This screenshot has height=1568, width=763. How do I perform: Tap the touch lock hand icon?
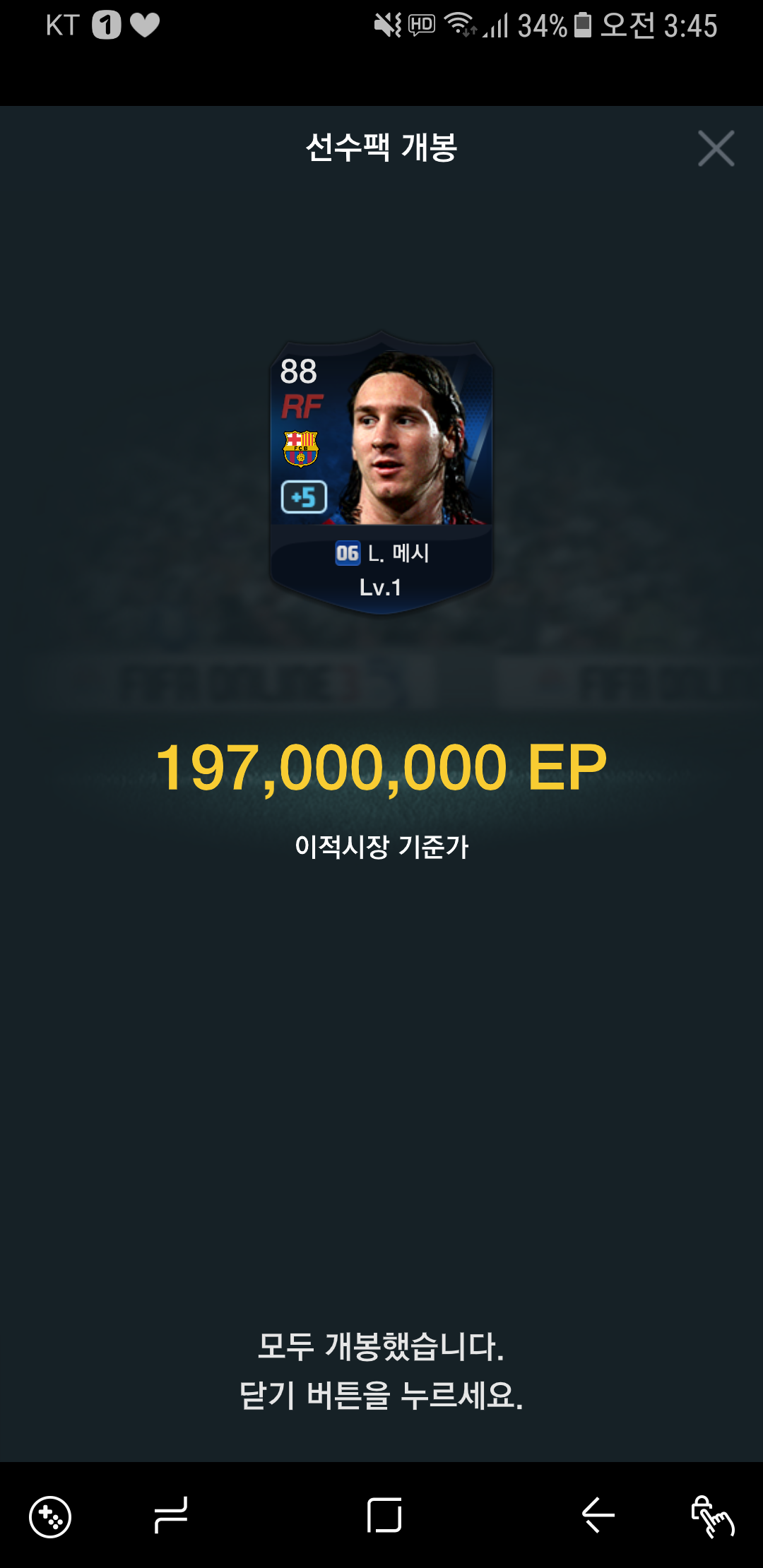click(x=712, y=1516)
